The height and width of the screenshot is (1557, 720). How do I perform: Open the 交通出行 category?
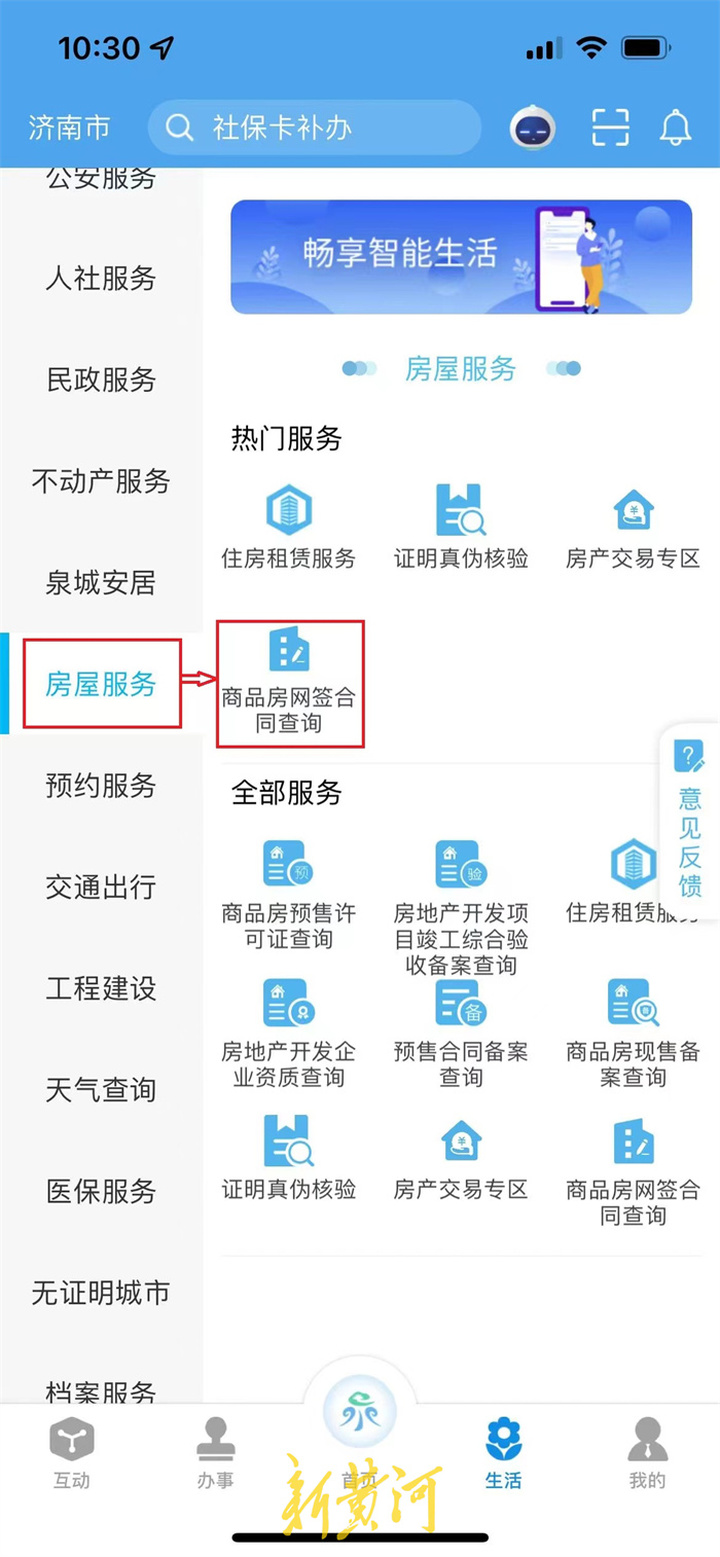(101, 887)
